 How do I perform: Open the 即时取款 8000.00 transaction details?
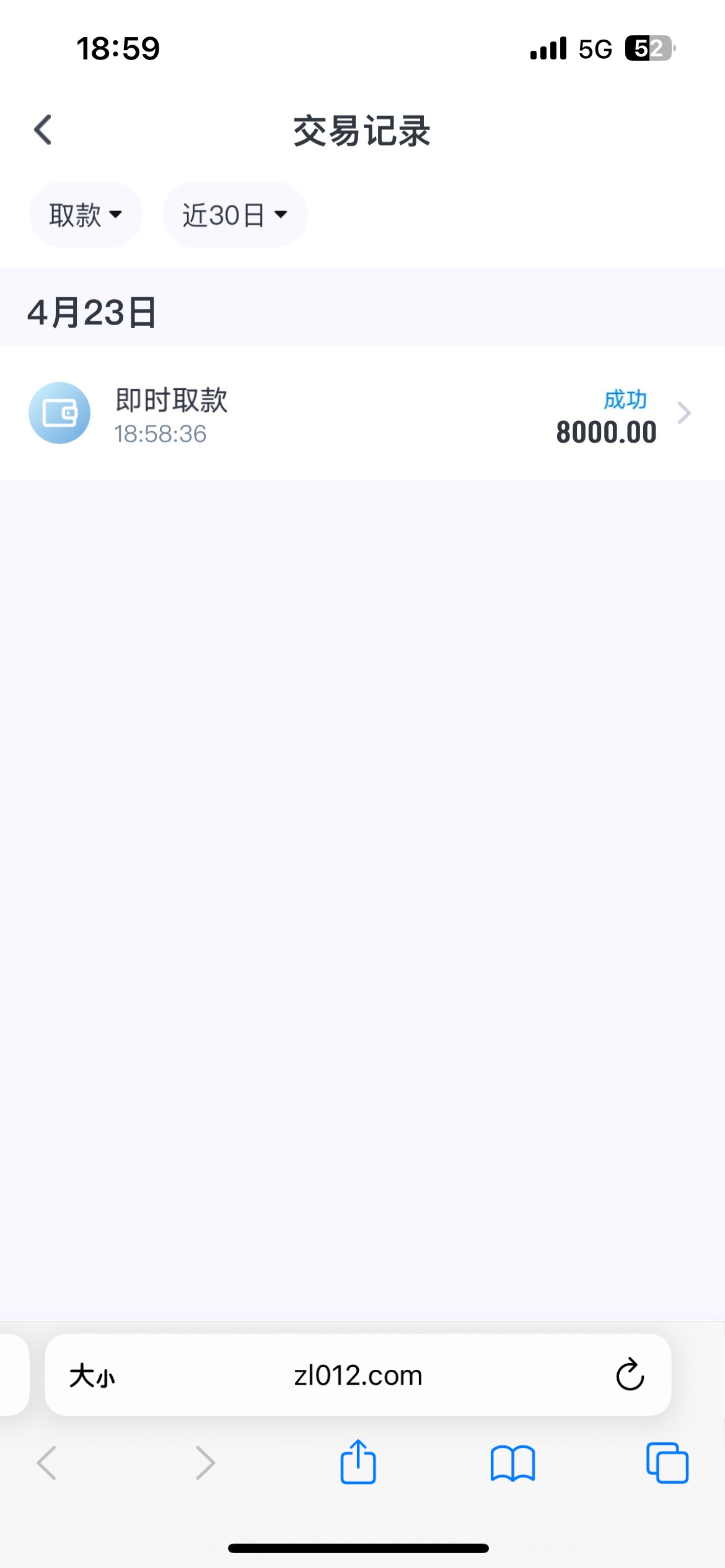click(362, 414)
